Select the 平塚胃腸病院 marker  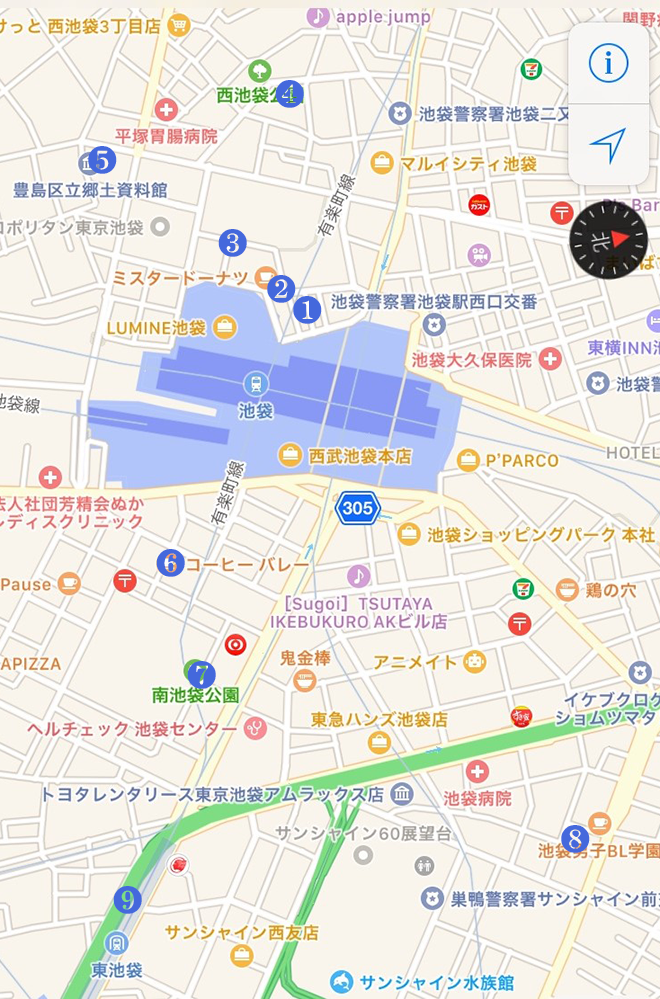(x=166, y=110)
